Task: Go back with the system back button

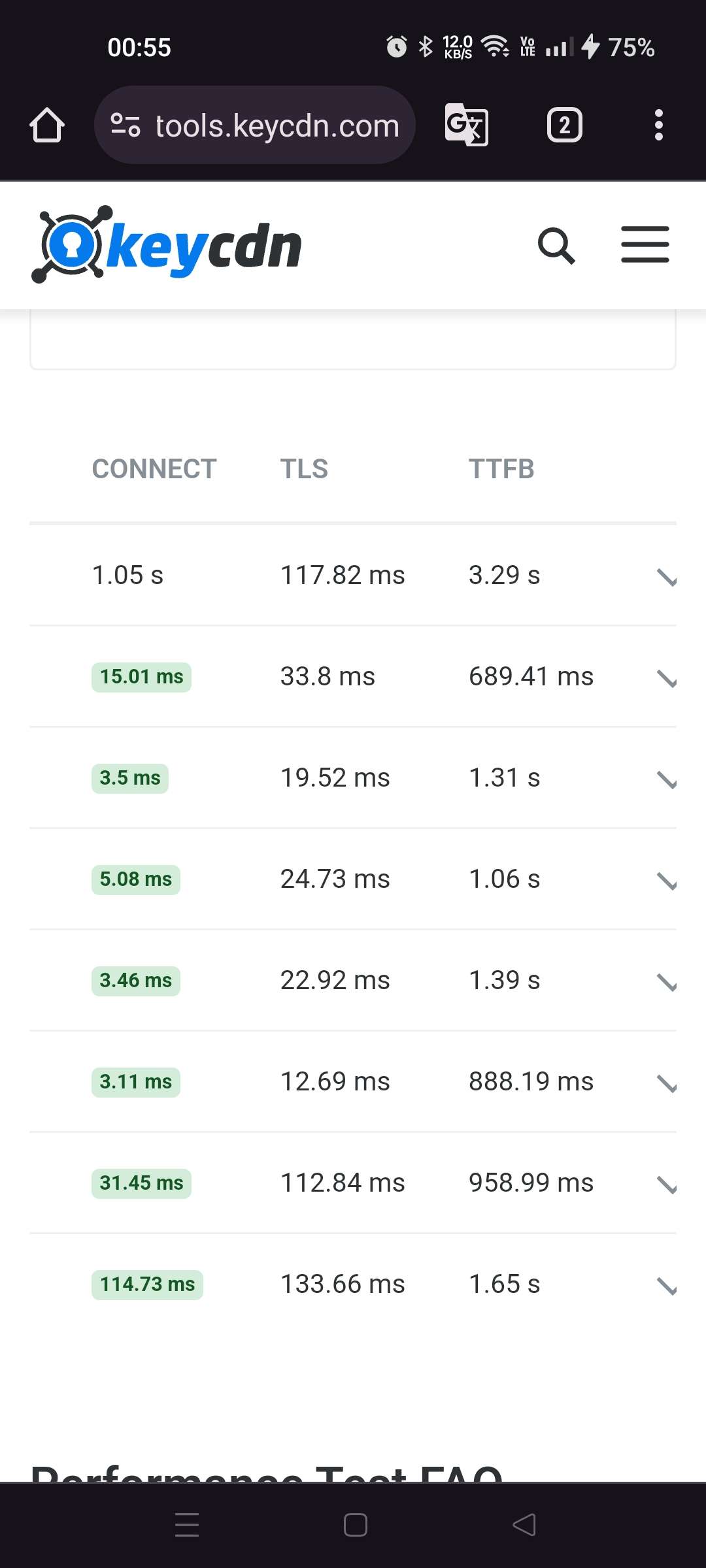Action: click(524, 1525)
